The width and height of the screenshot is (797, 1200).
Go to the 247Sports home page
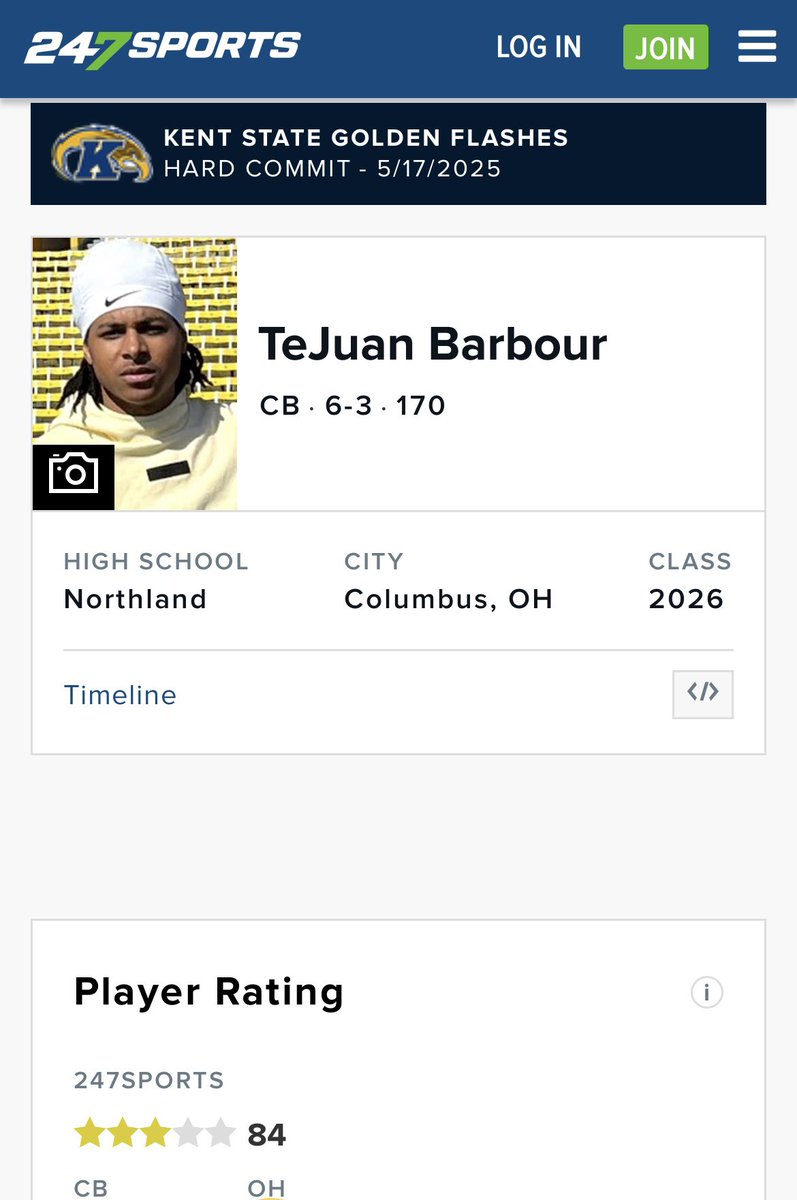(x=162, y=47)
